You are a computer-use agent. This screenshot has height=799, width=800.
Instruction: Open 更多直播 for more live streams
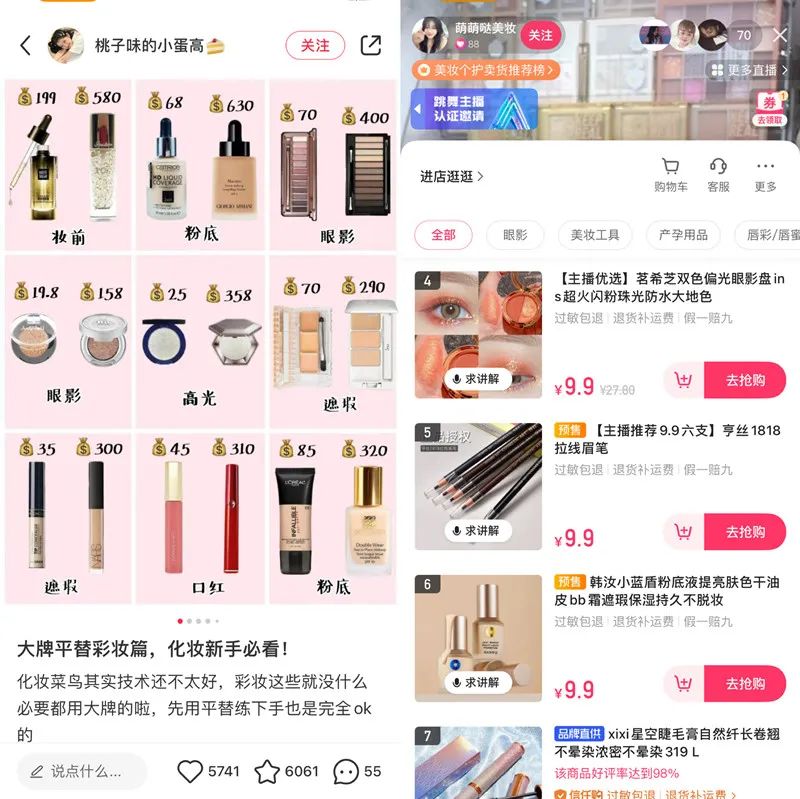pyautogui.click(x=744, y=70)
